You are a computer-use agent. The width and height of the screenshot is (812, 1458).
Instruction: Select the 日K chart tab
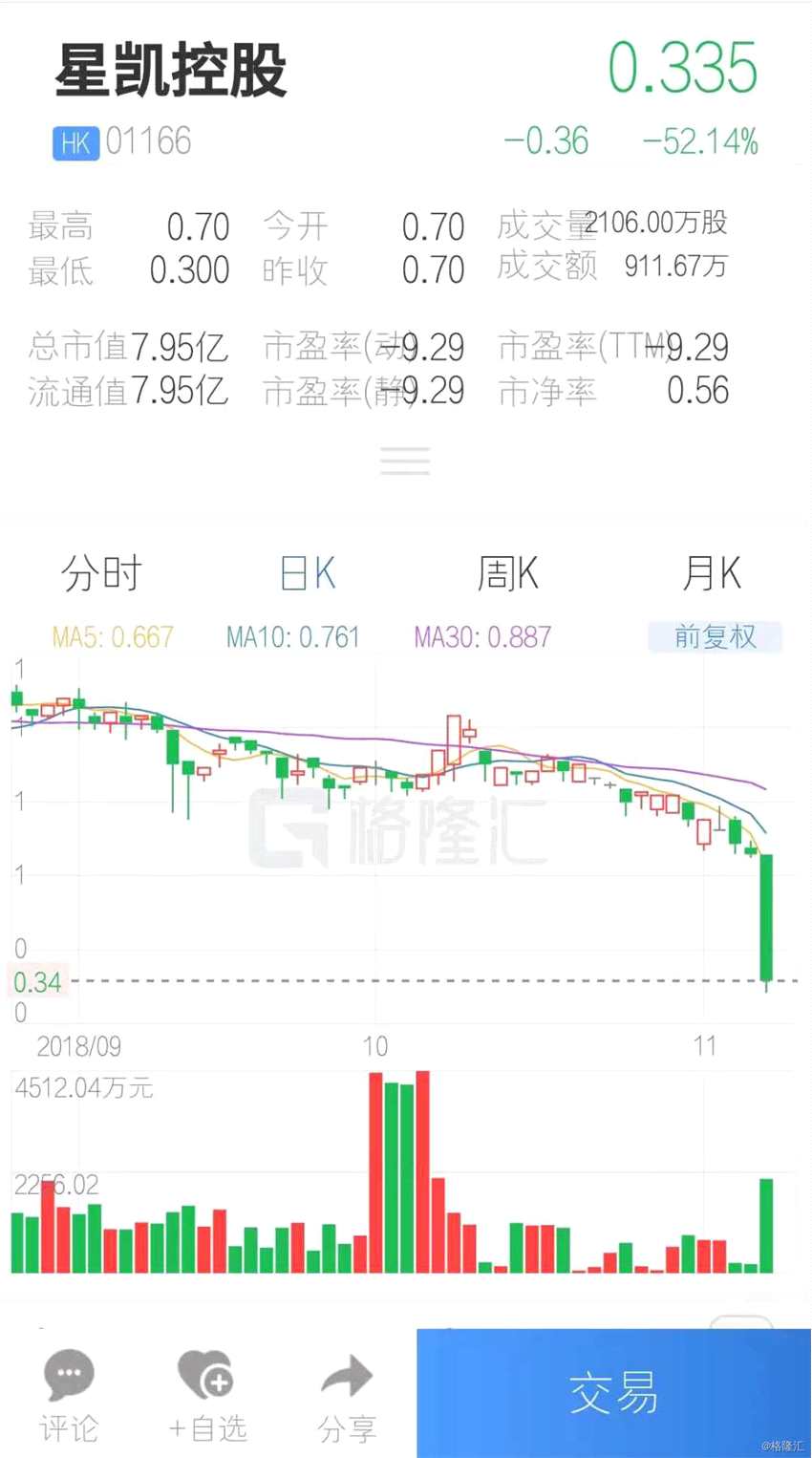tap(308, 574)
